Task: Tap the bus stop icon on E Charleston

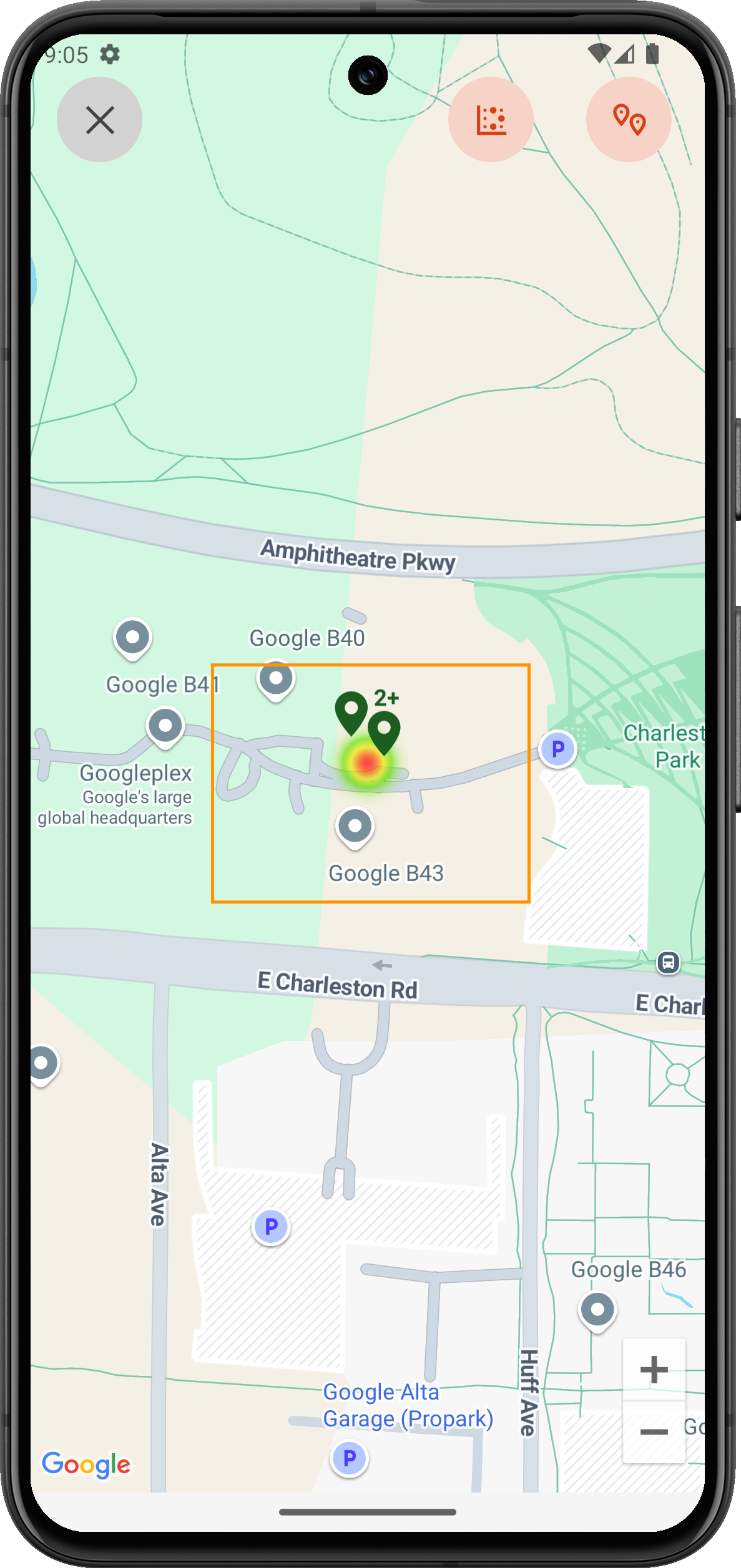Action: 668,962
